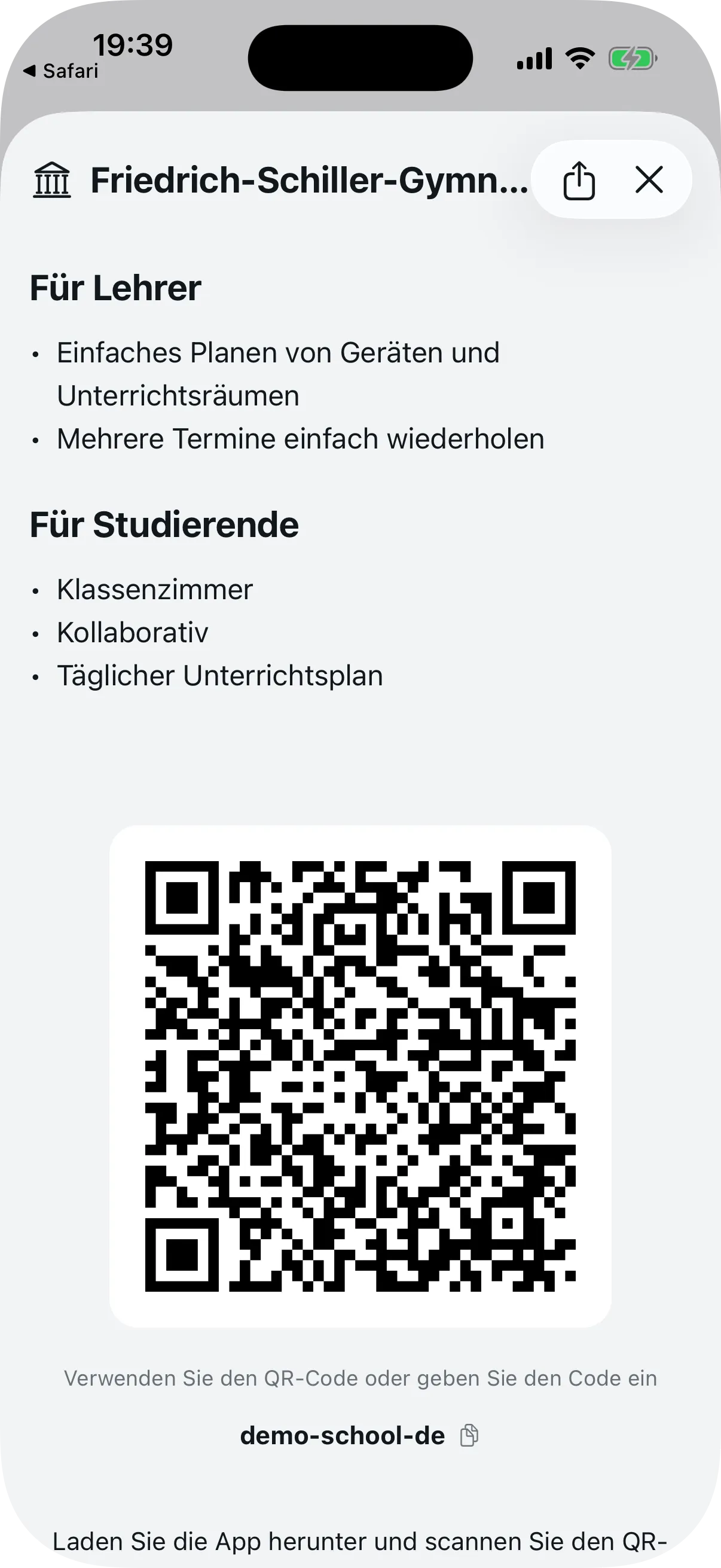Tap the close X icon on the sheet
Screen dimensions: 721x1568
648,179
